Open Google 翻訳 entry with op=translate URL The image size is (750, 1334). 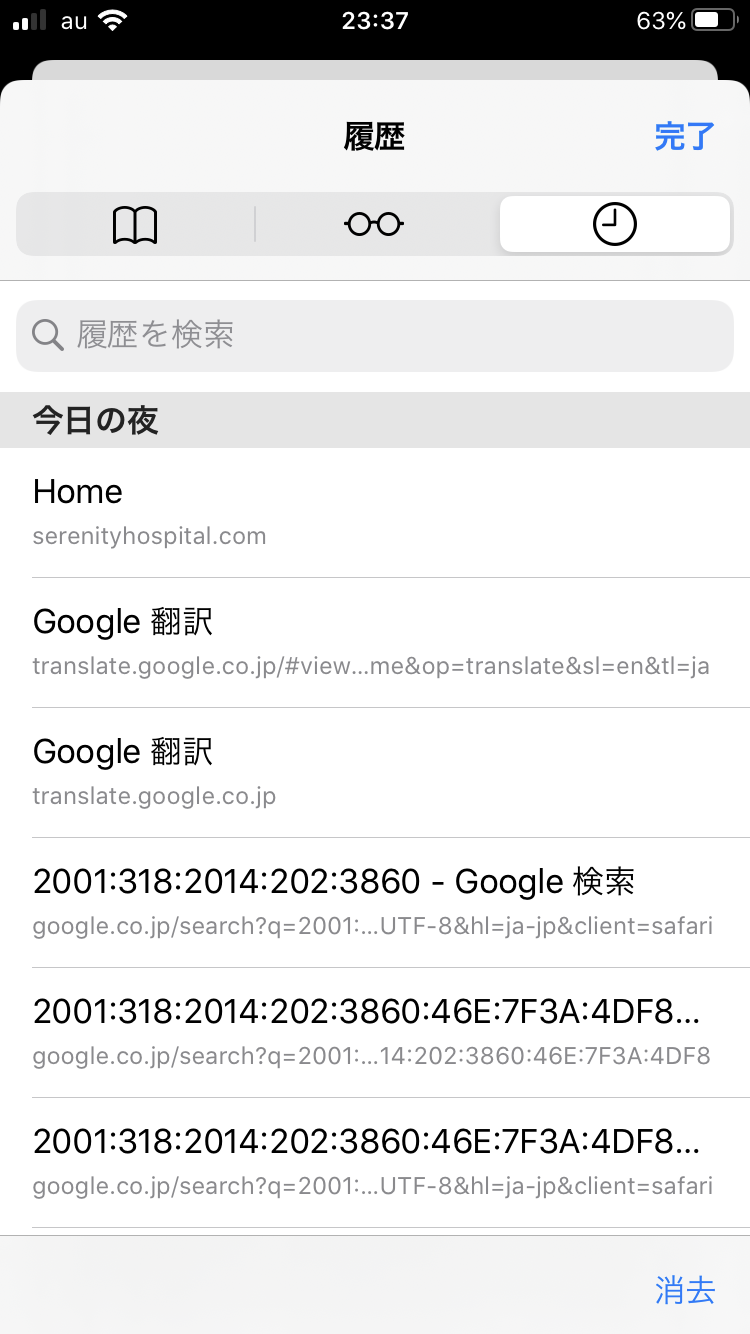[375, 642]
